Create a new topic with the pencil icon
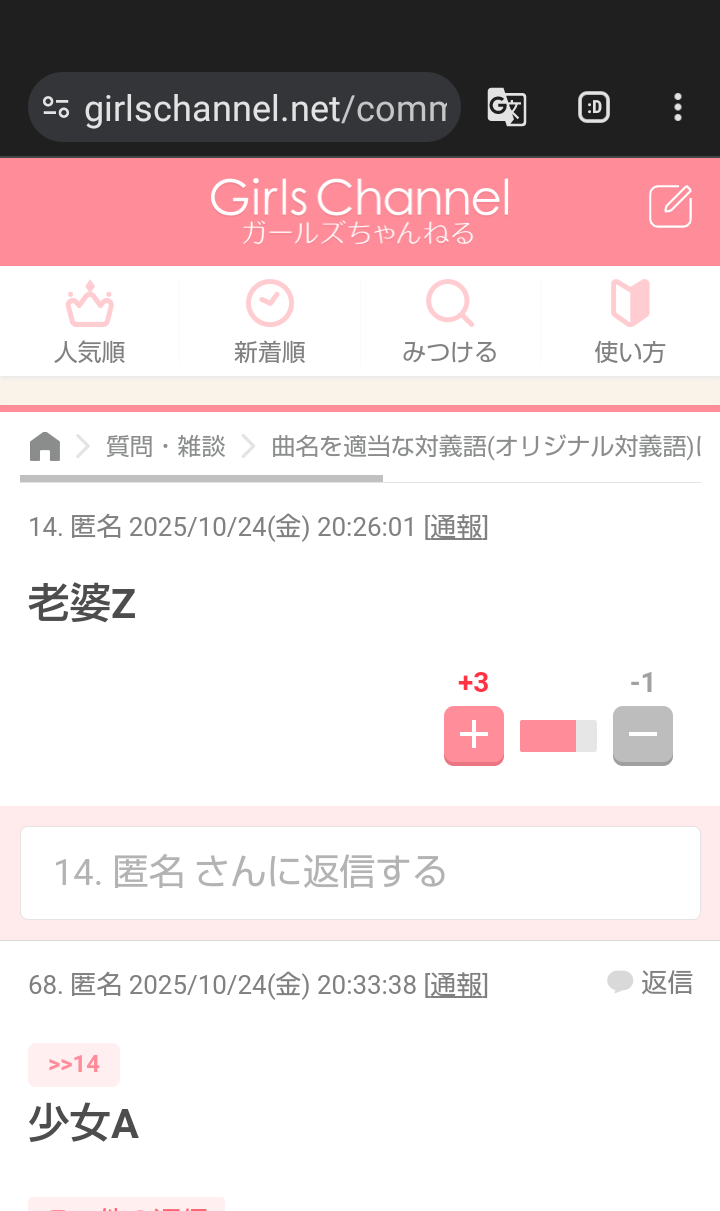 click(x=670, y=207)
